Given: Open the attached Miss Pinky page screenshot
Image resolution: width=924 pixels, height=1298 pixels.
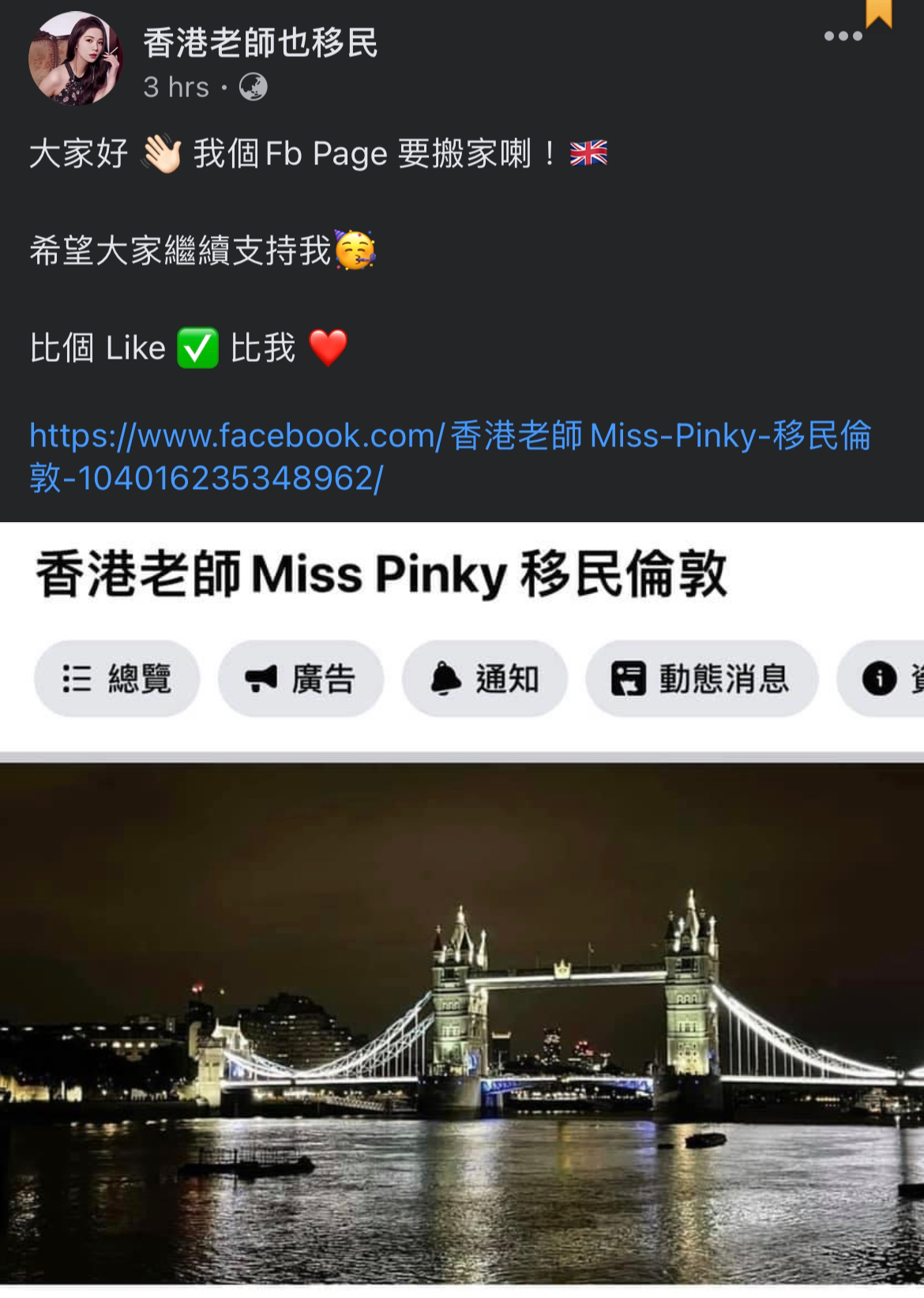Looking at the screenshot, I should click(462, 909).
